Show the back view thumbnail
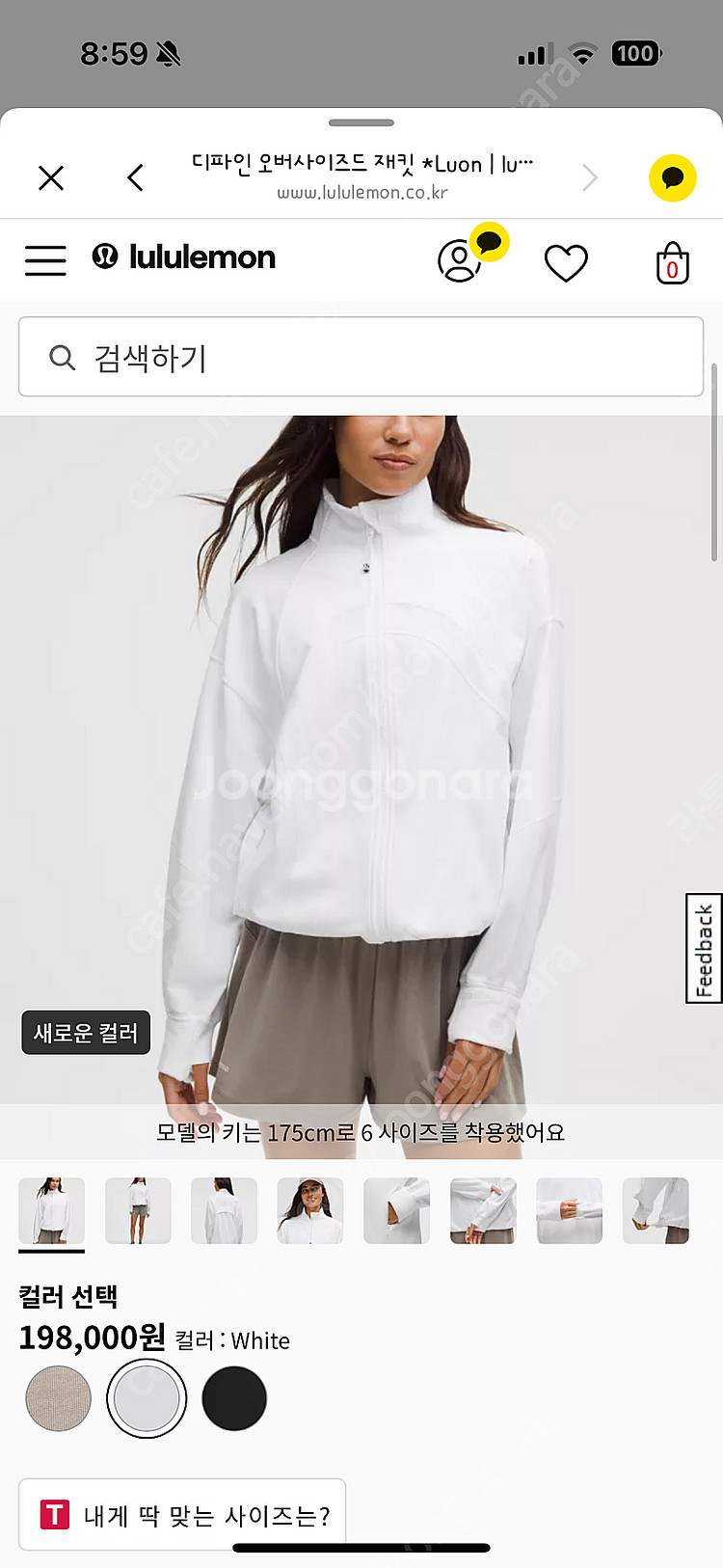The width and height of the screenshot is (723, 1568). coord(224,1210)
